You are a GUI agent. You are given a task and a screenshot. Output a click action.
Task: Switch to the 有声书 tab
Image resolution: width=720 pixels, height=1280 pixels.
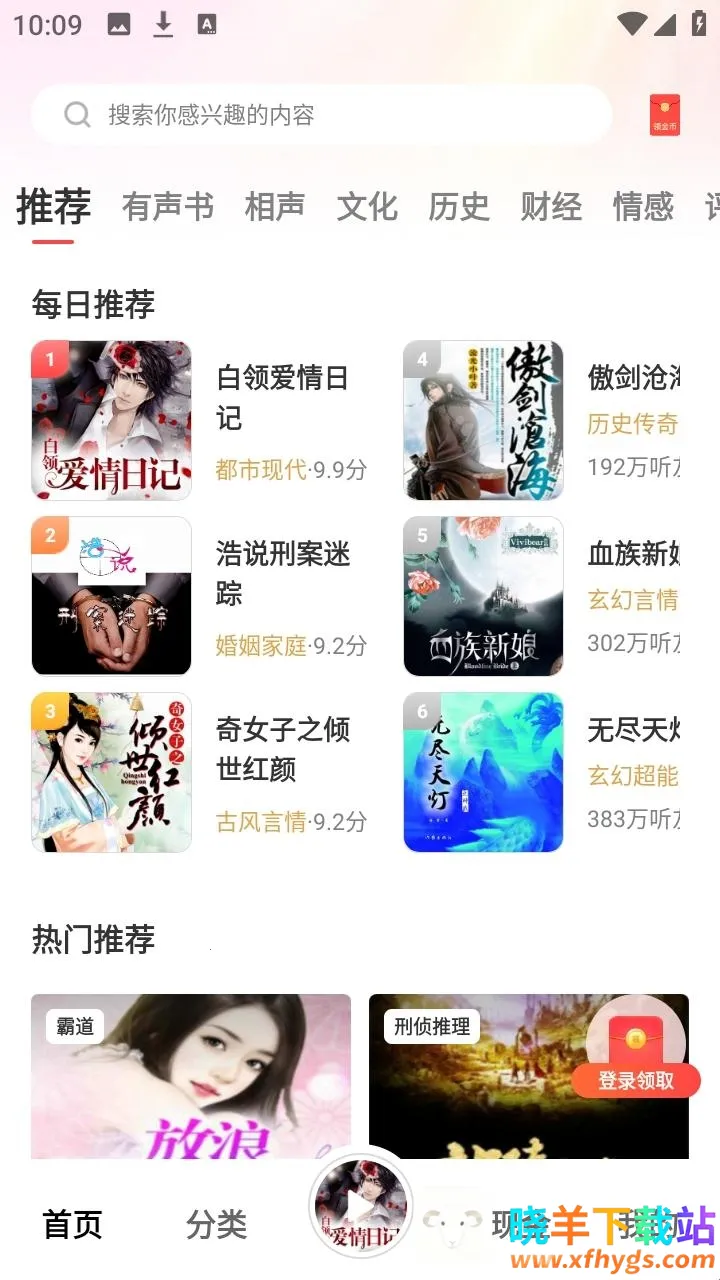166,205
